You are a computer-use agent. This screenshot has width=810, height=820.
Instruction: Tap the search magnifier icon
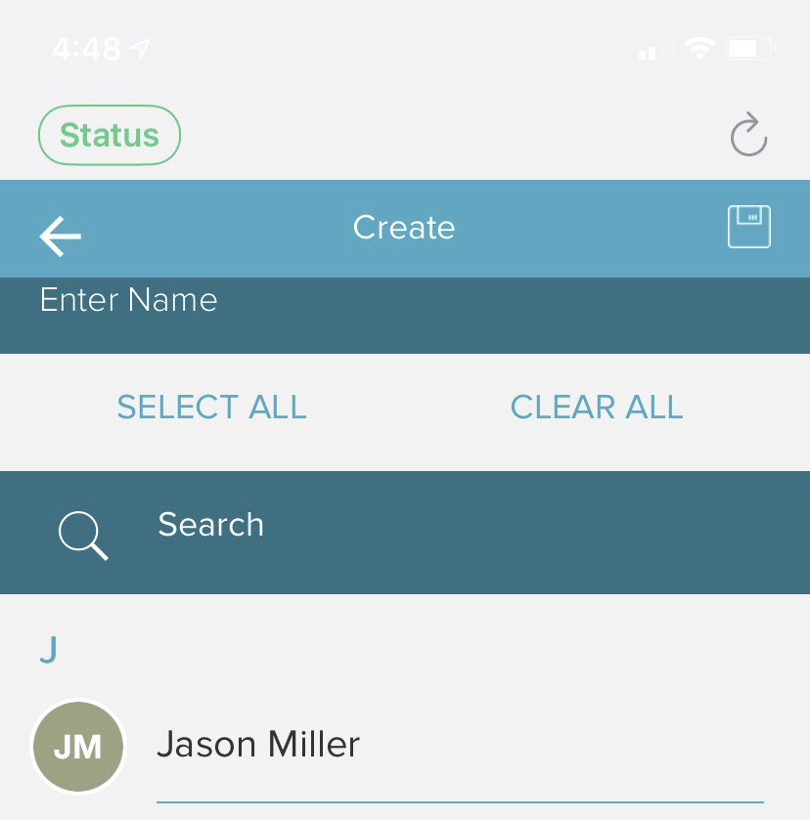tap(82, 532)
